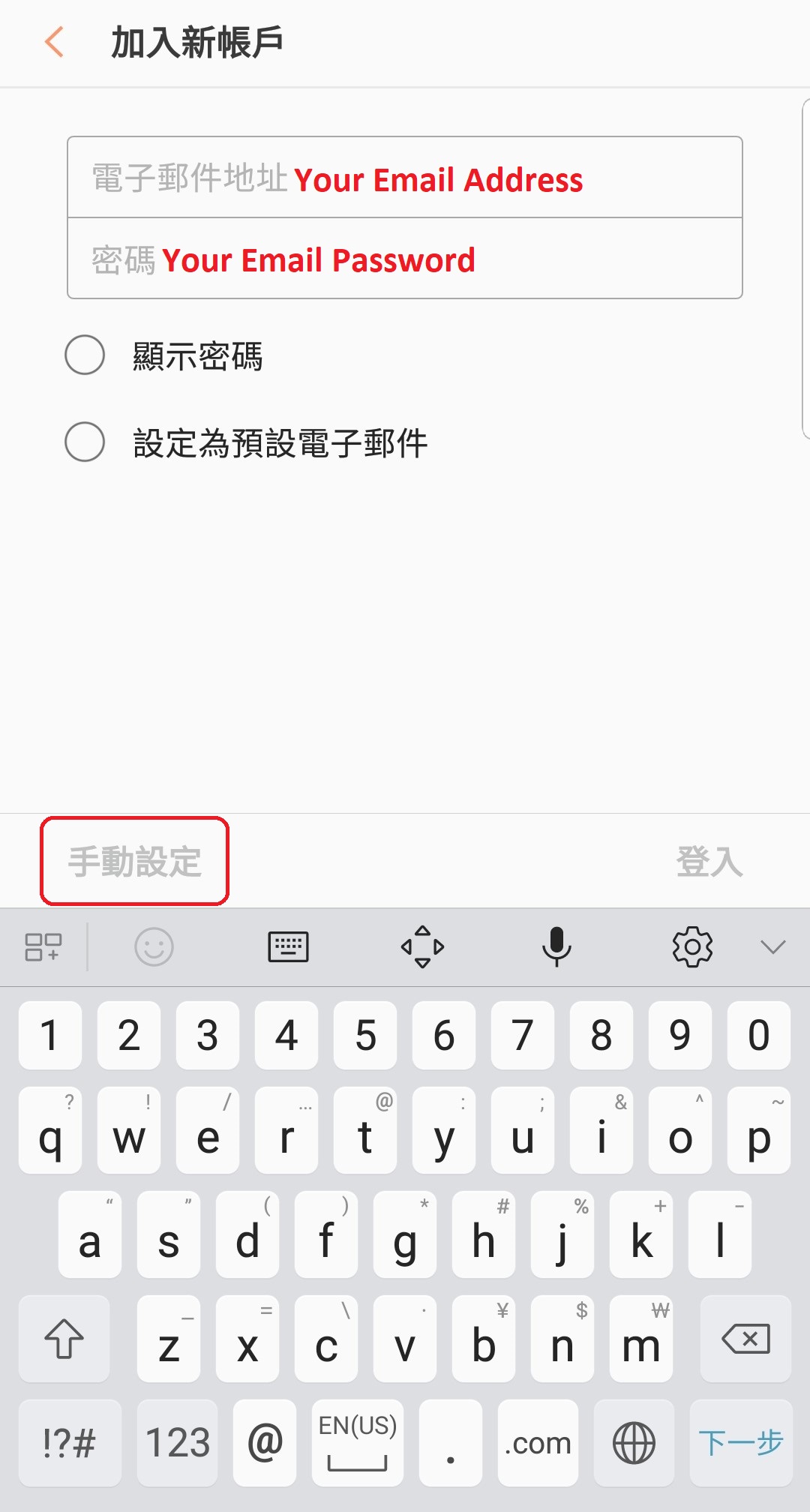Hide the keyboard with the down chevron
The image size is (810, 1512).
(772, 946)
